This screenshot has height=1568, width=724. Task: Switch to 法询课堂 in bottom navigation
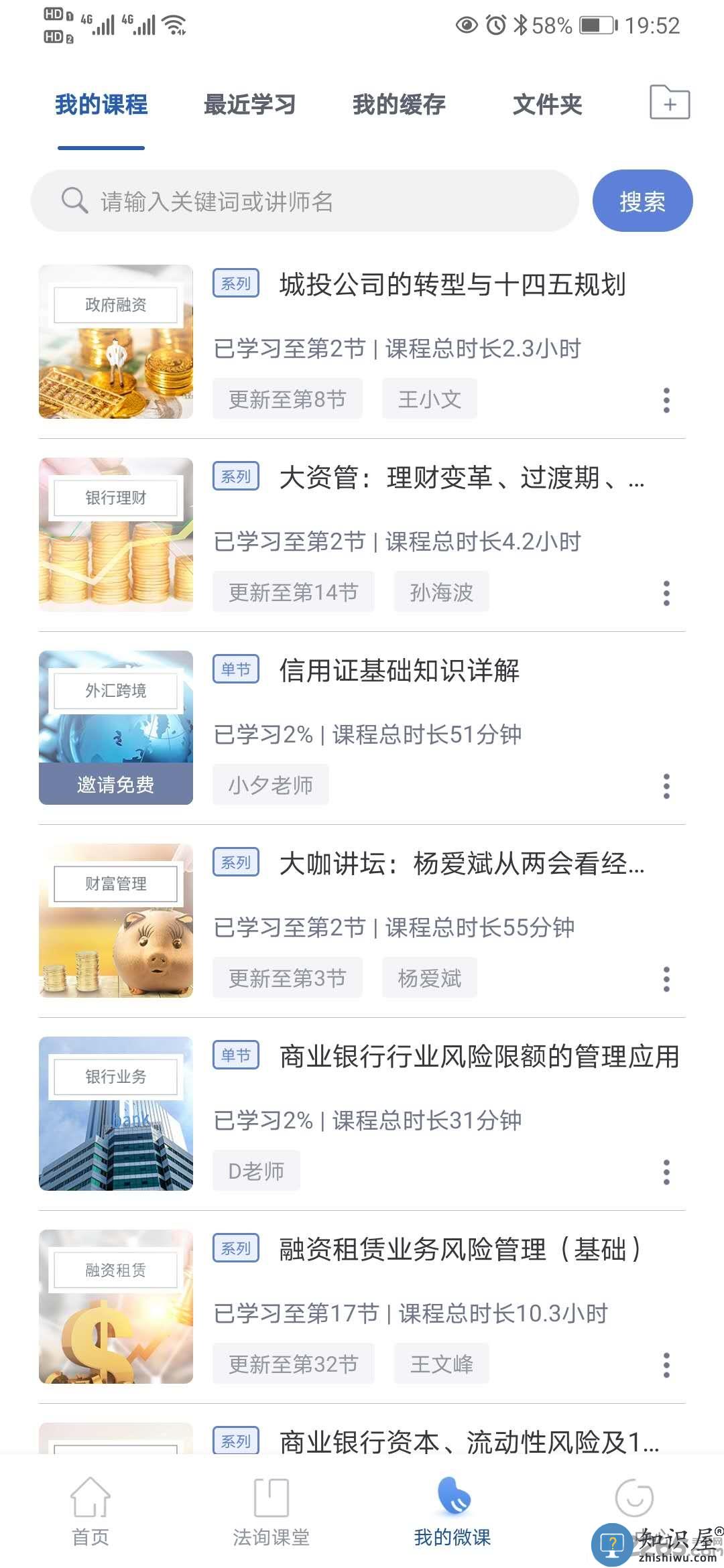271,1512
